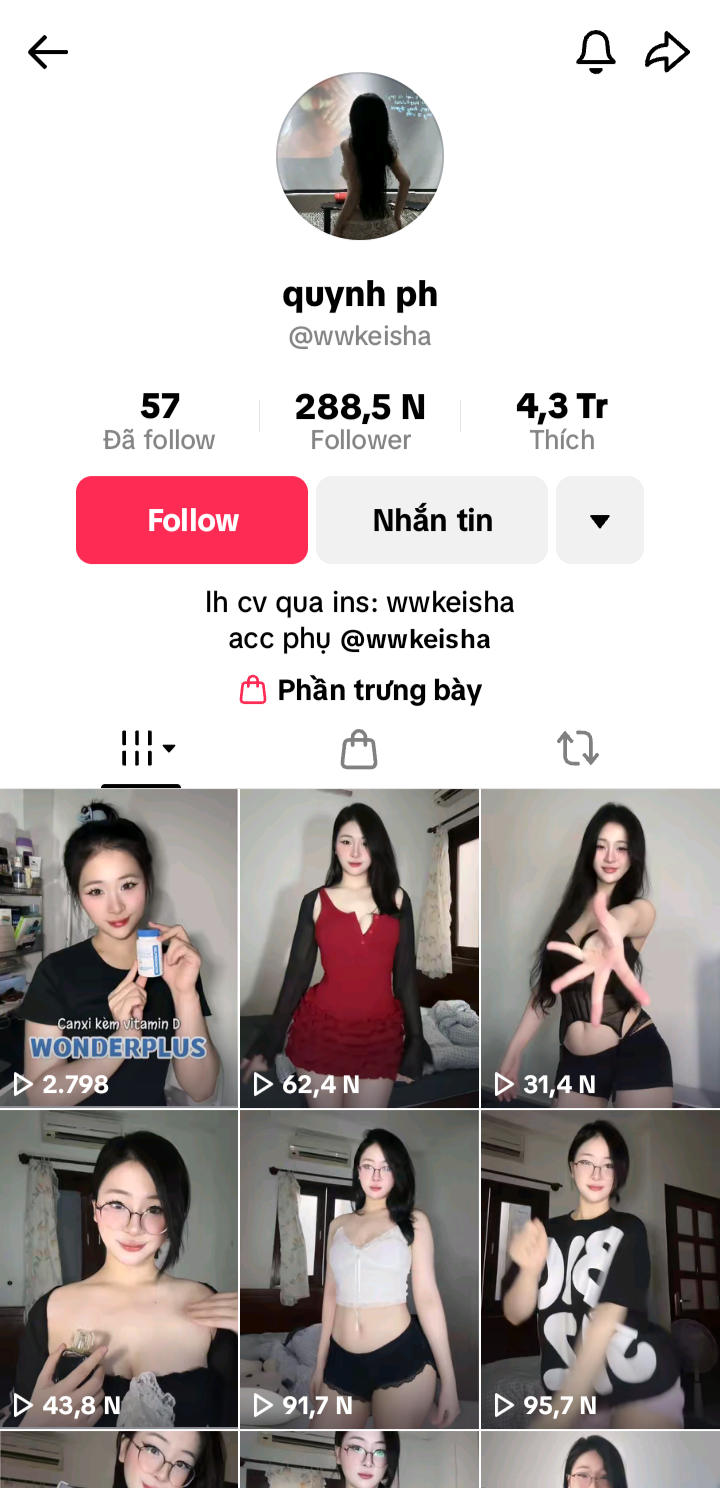720x1488 pixels.
Task: Select the videos grid tab
Action: pyautogui.click(x=141, y=748)
